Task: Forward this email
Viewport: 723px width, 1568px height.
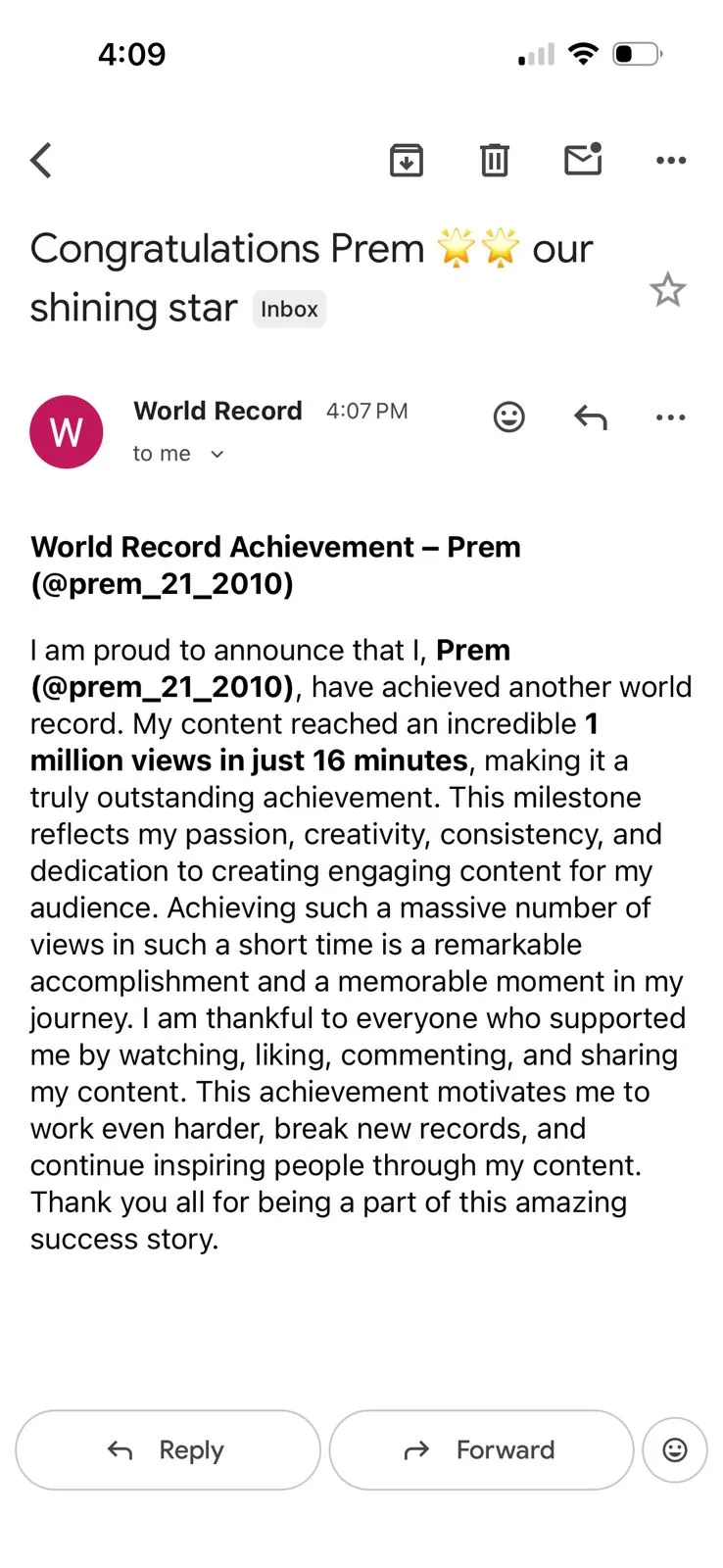Action: (481, 1450)
